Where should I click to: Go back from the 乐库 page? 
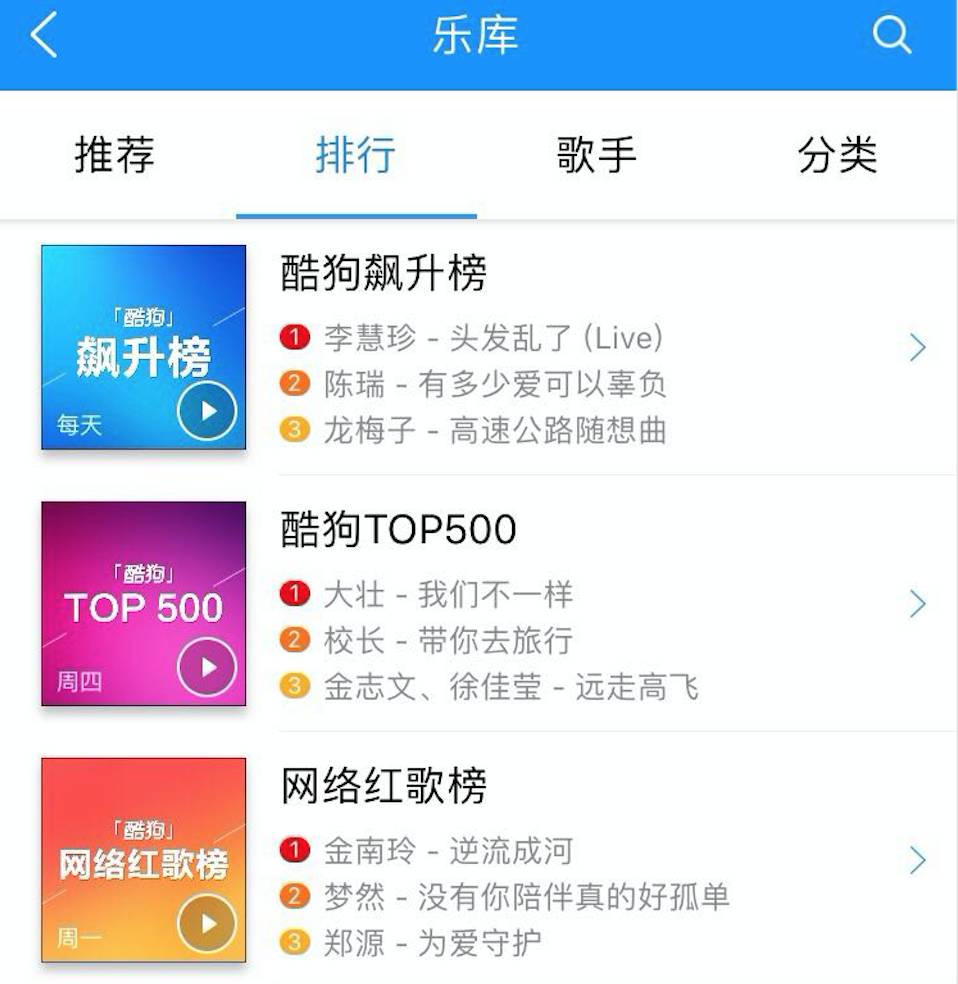tap(44, 38)
